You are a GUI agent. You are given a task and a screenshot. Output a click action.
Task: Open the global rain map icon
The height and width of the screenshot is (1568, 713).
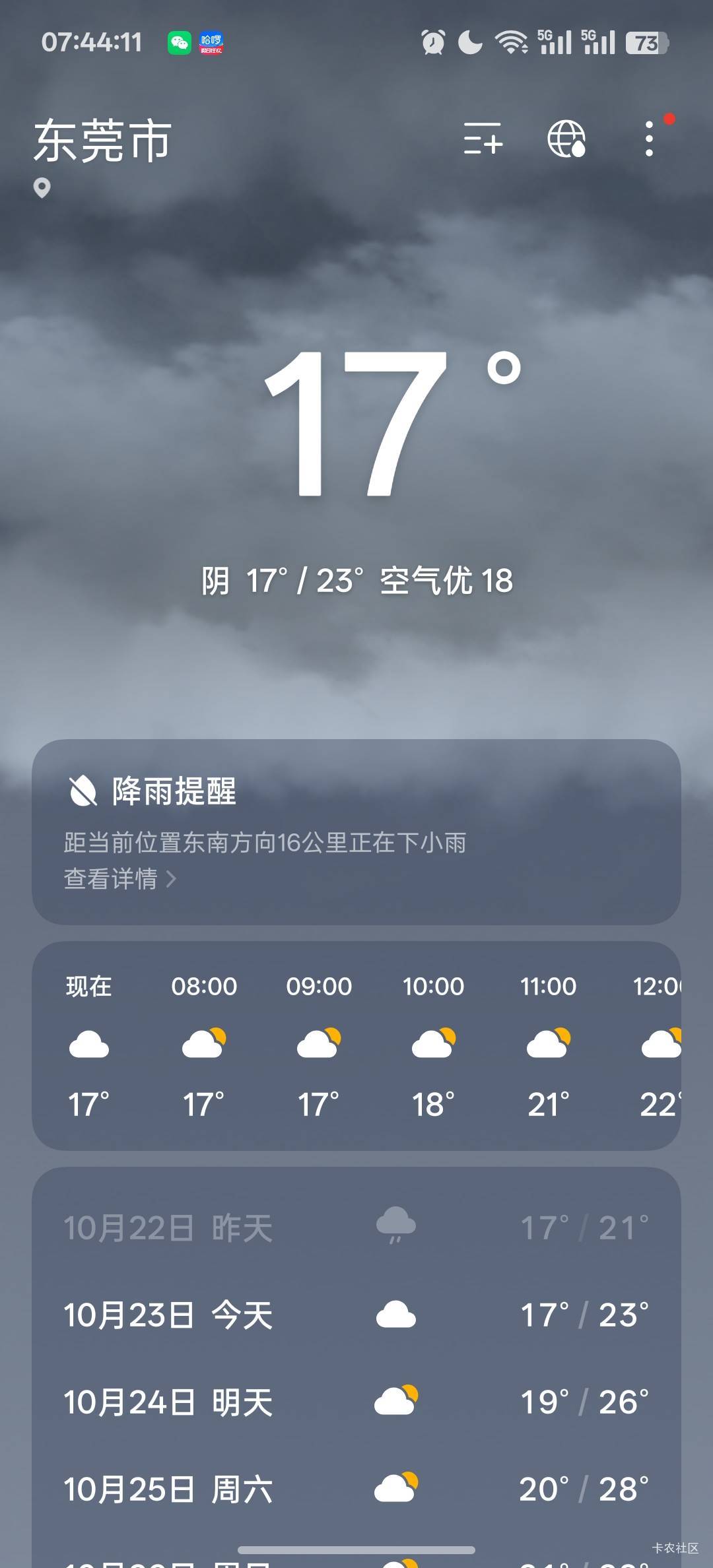pyautogui.click(x=566, y=139)
